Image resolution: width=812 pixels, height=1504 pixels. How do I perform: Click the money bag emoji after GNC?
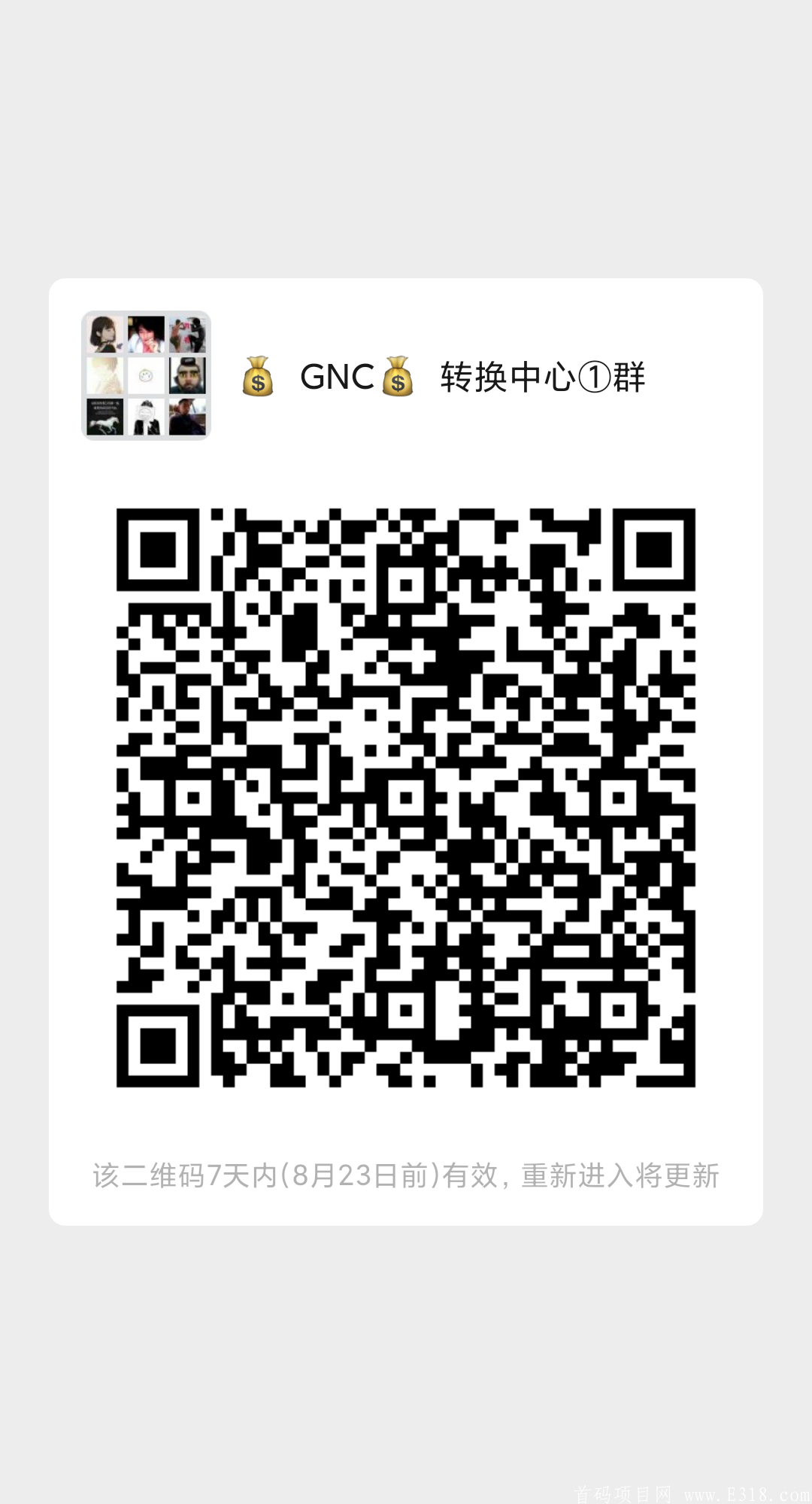tap(398, 376)
